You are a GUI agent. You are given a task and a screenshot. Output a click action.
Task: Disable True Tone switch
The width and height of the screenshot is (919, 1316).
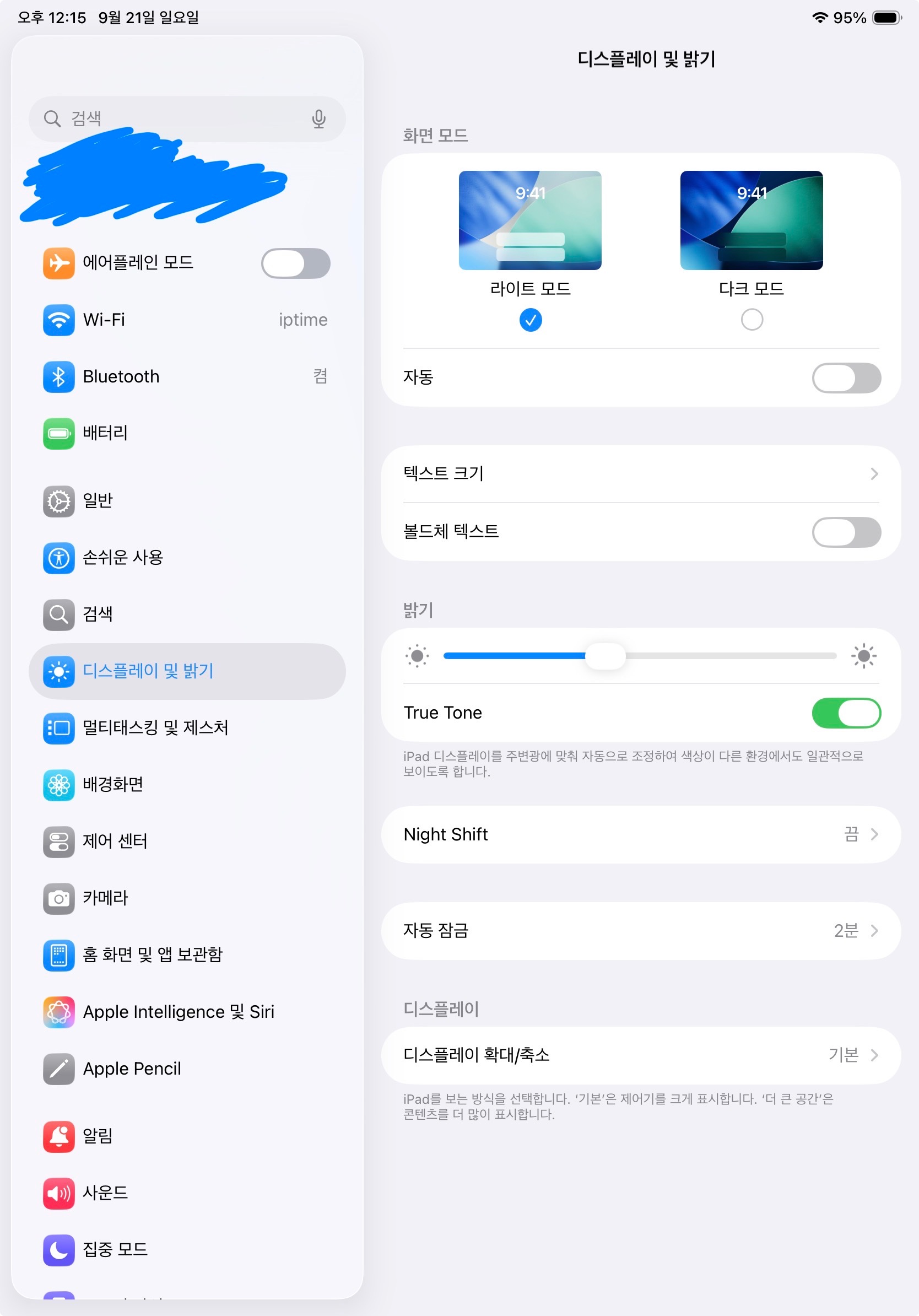[x=846, y=713]
